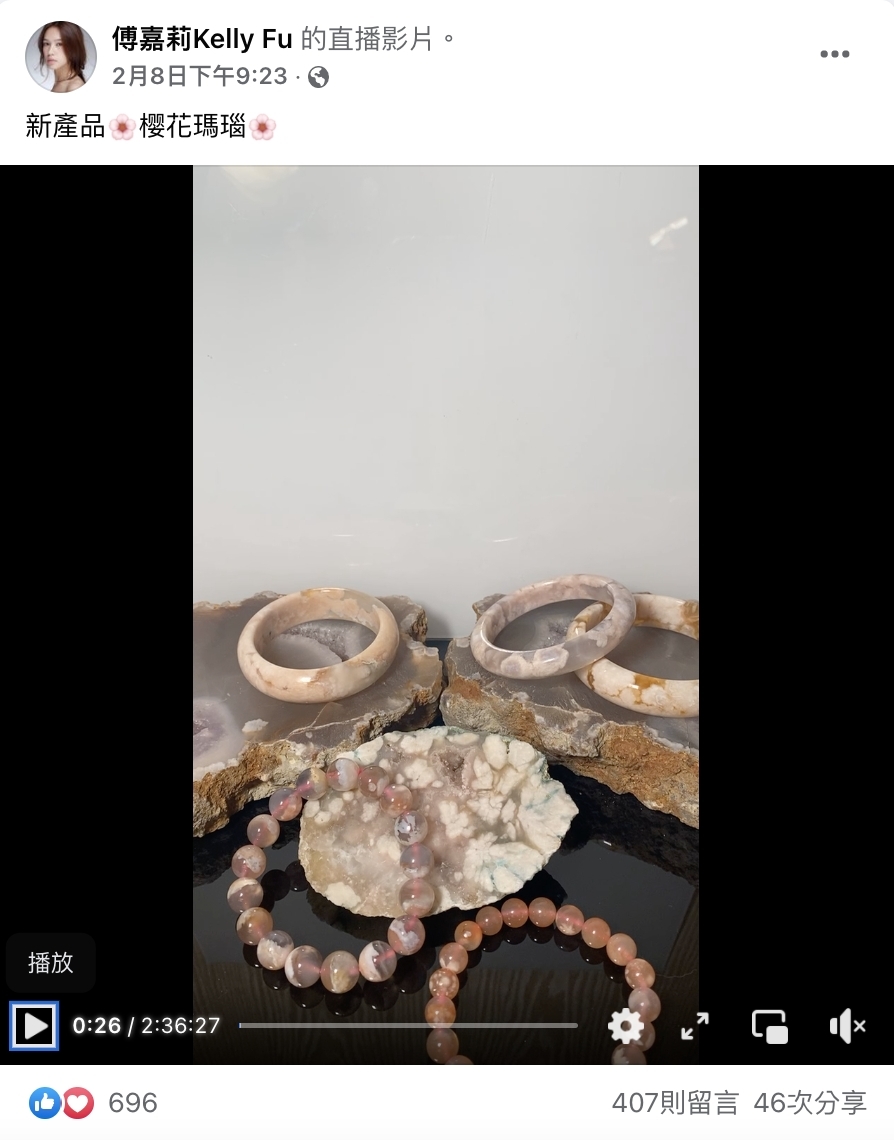This screenshot has width=894, height=1140.
Task: Open the post timestamp 2月8日下午9:23
Action: click(200, 76)
